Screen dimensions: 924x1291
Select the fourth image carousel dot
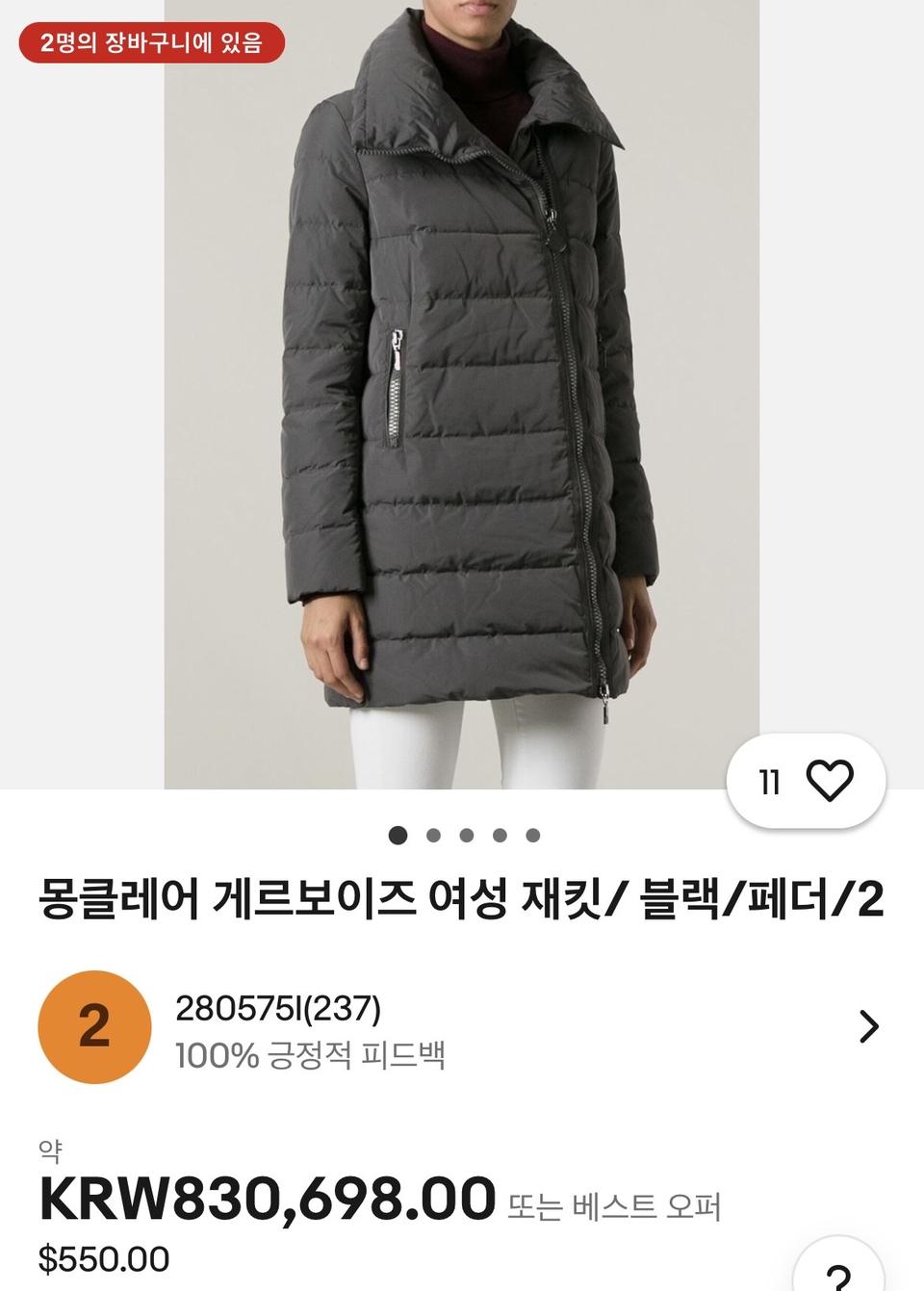pos(498,837)
